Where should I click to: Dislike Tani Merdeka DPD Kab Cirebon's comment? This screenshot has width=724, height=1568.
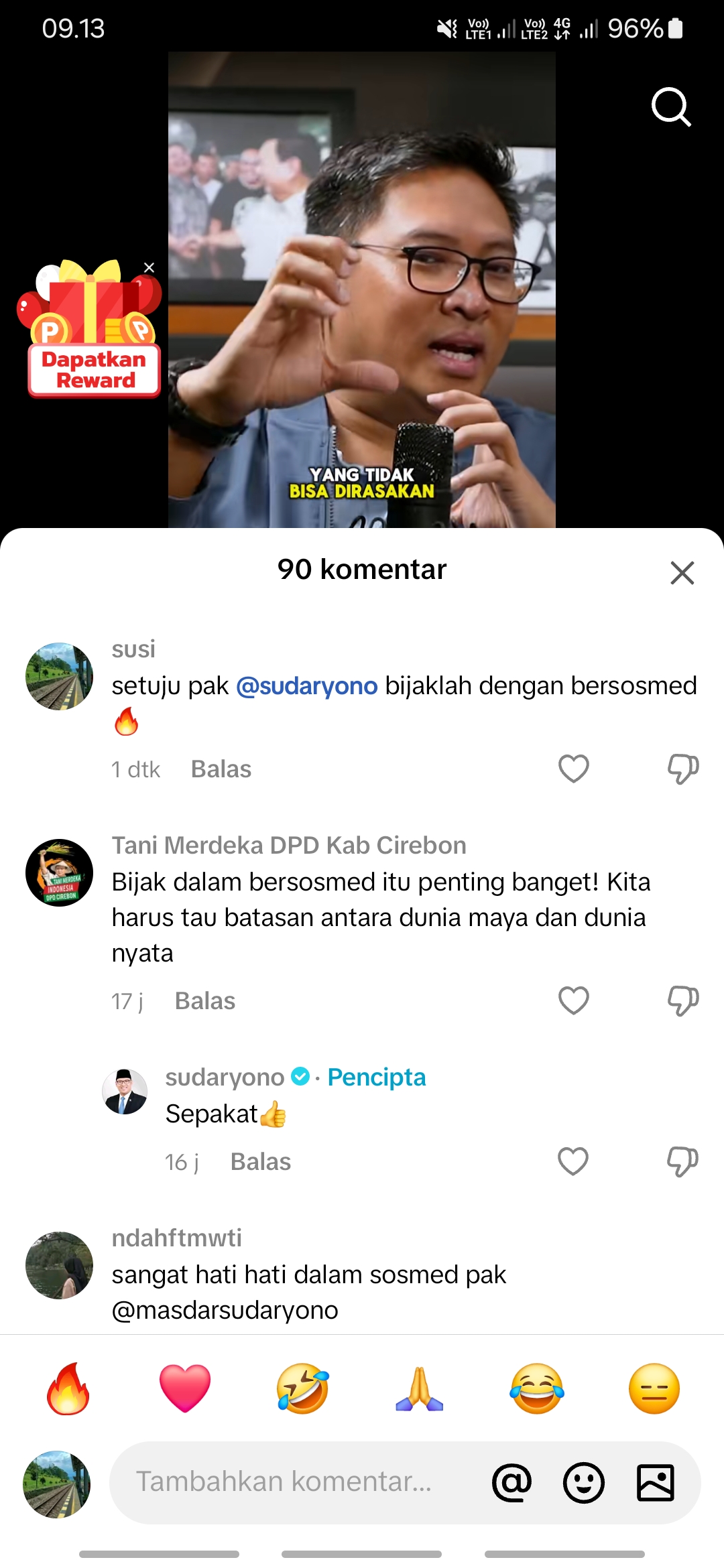pos(682,1000)
